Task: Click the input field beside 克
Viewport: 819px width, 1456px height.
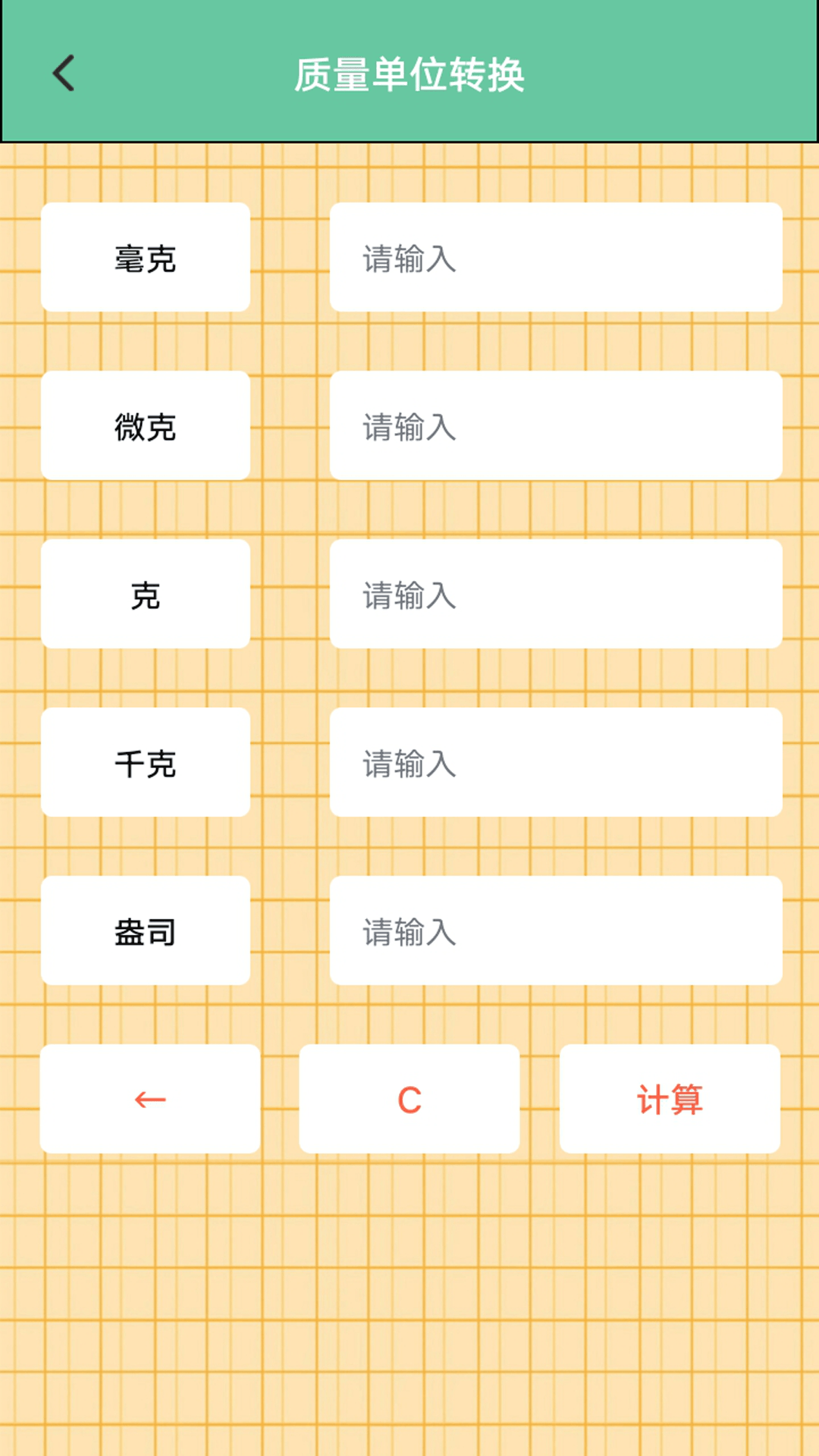Action: pos(554,596)
